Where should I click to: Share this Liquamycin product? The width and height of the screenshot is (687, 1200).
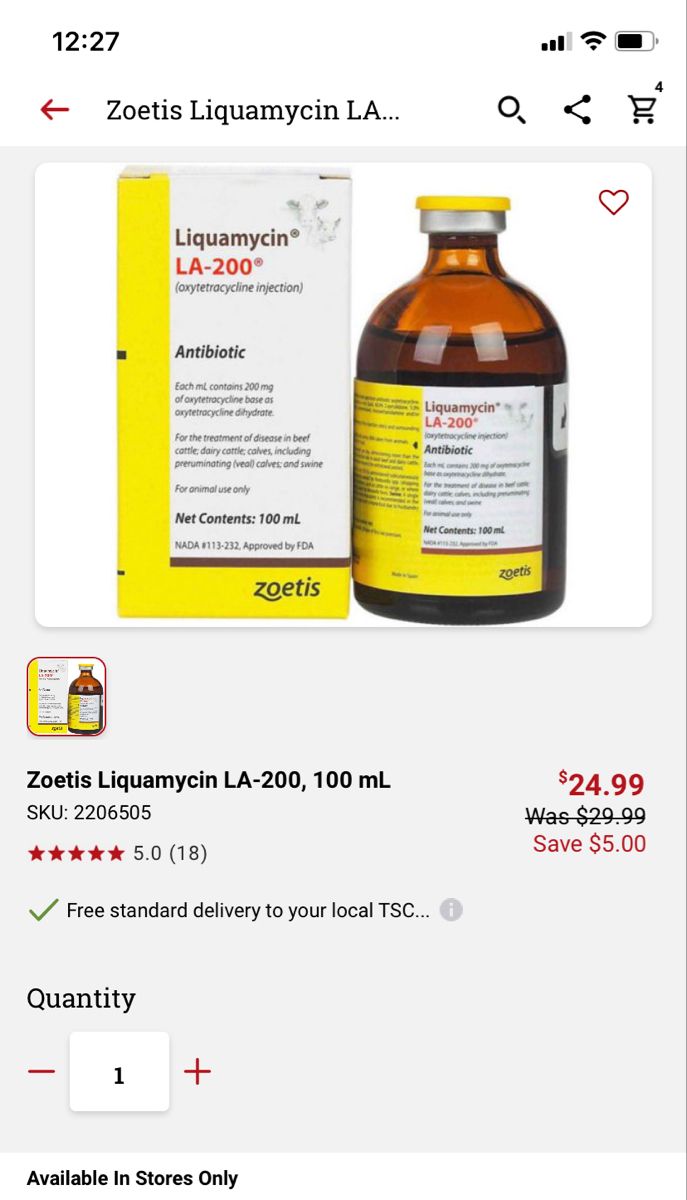click(577, 110)
